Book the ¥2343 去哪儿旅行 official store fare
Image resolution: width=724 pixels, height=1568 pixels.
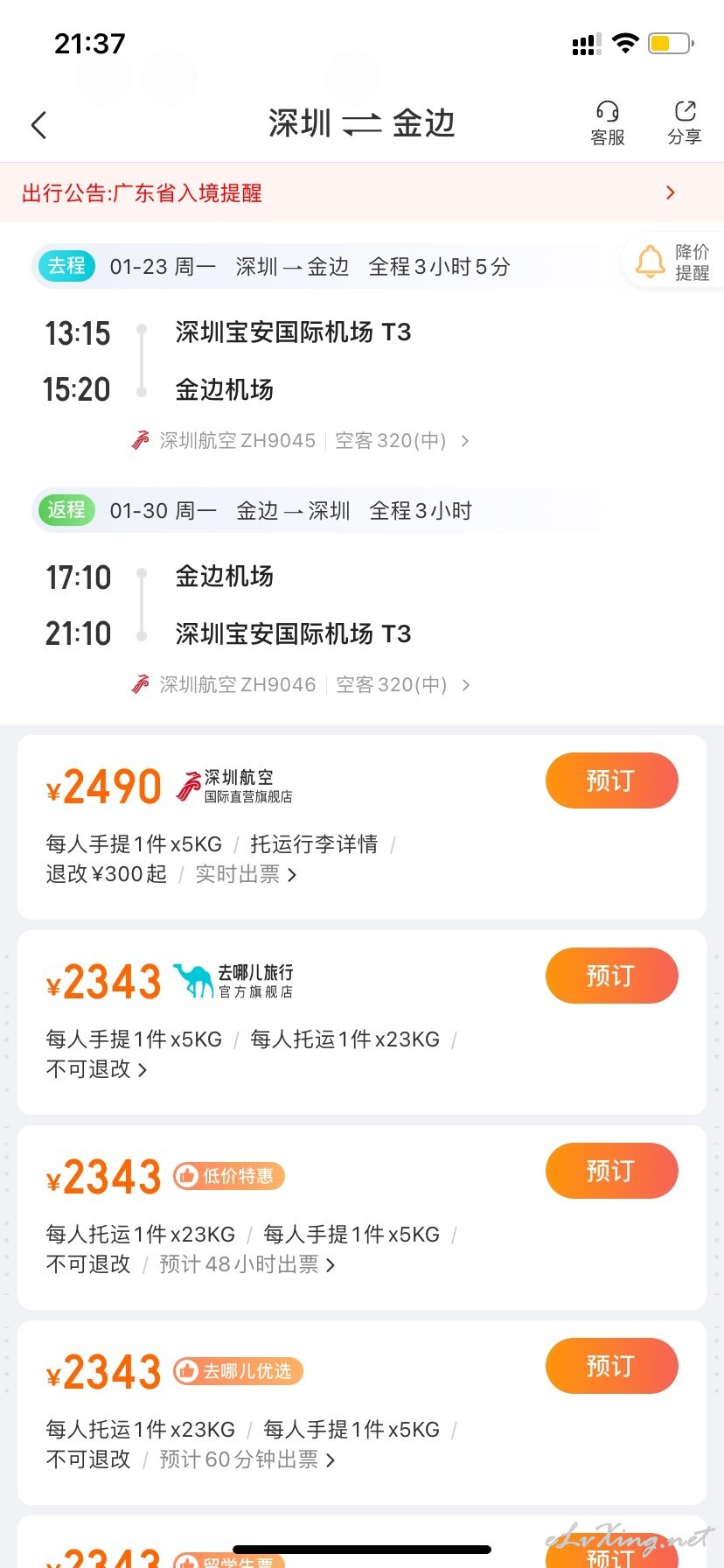[x=611, y=976]
